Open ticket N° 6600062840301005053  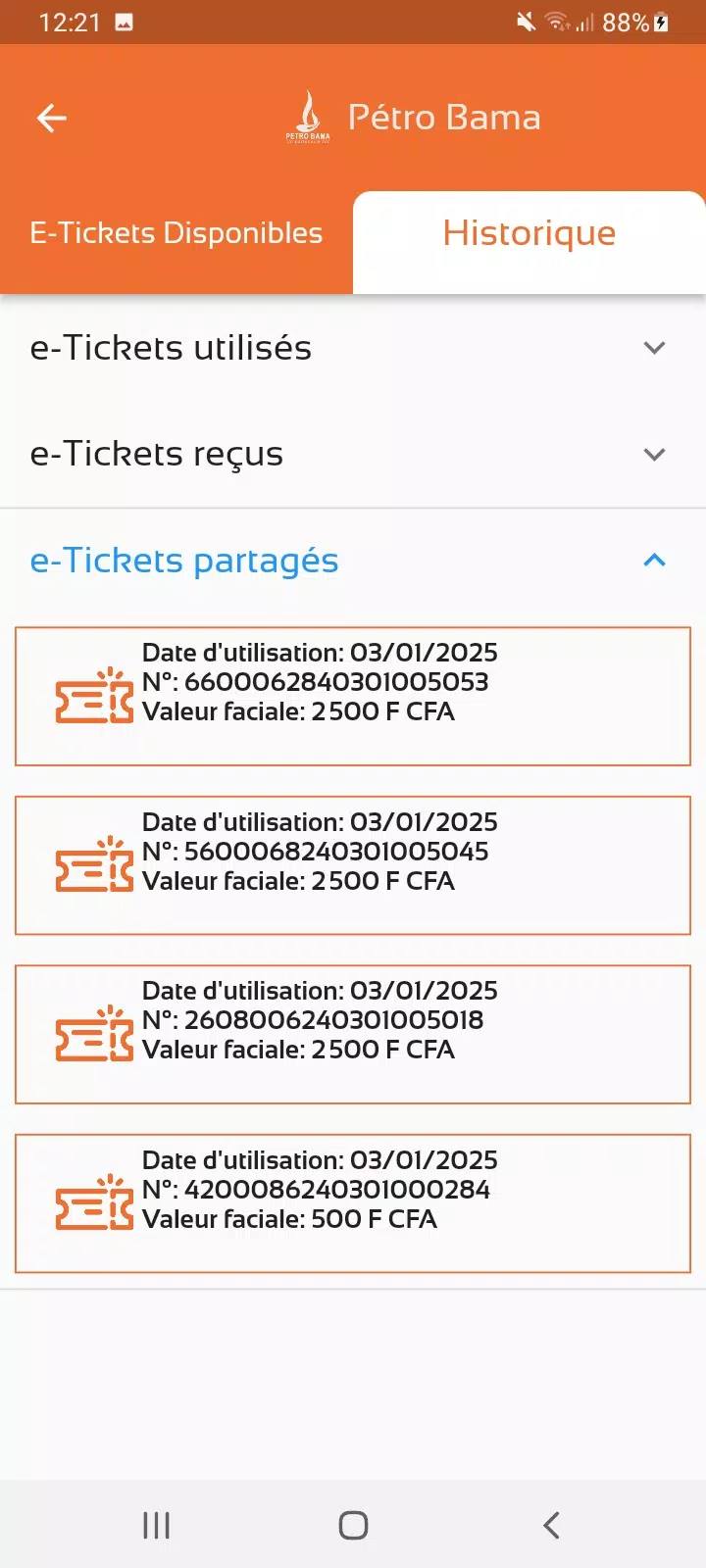coord(353,696)
